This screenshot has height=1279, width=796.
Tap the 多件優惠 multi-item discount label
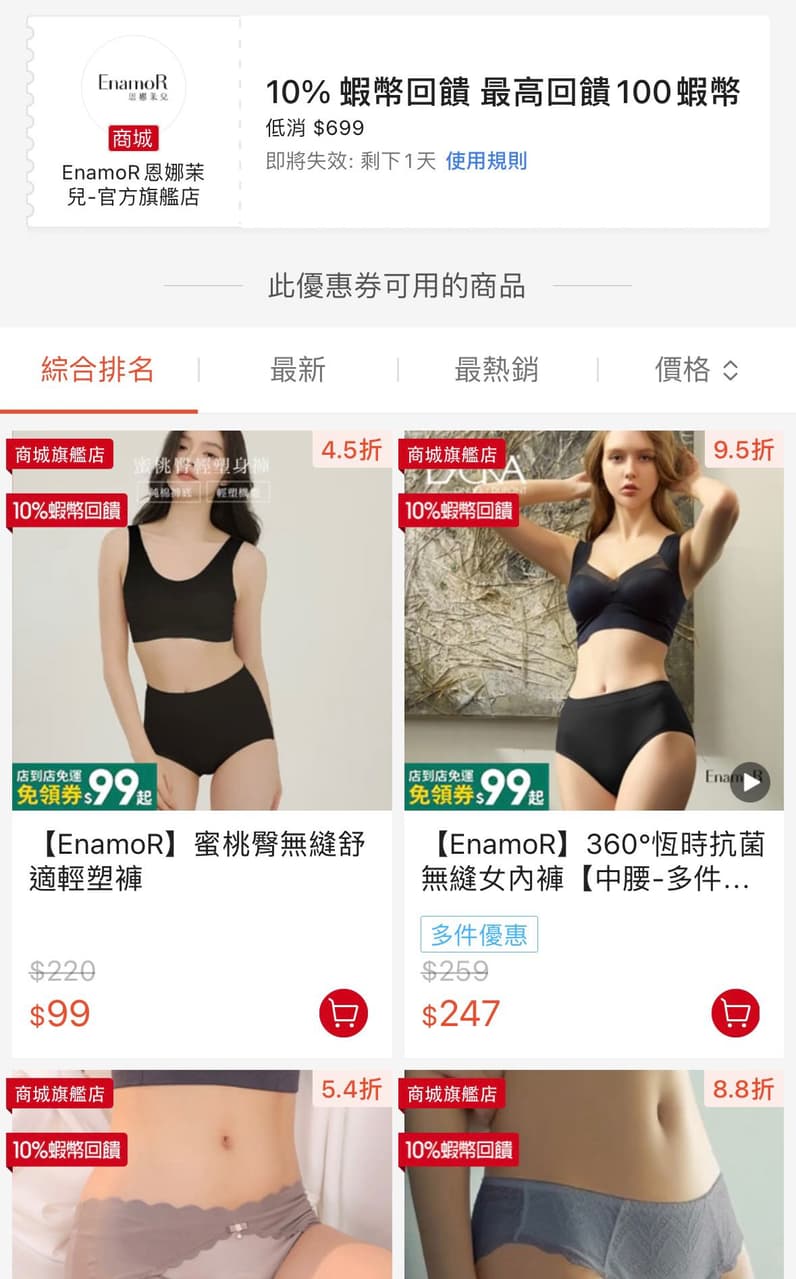click(480, 934)
